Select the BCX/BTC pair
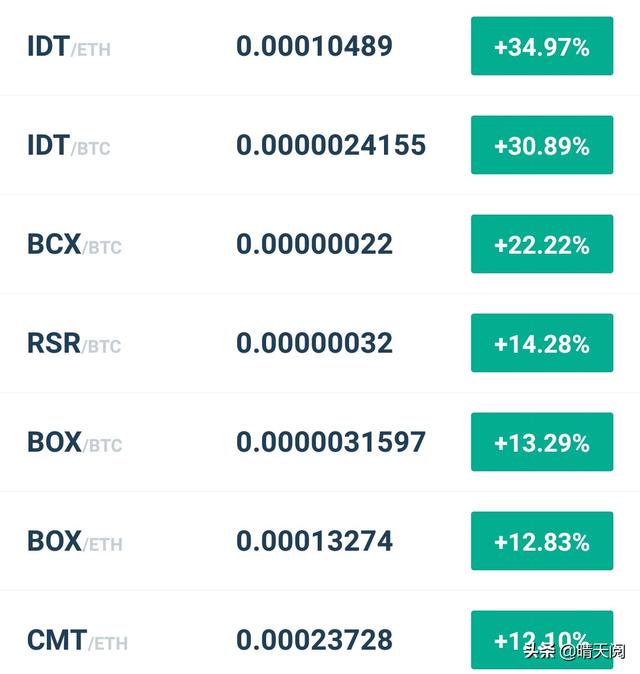Screen dimensions: 640x674 click(x=74, y=245)
